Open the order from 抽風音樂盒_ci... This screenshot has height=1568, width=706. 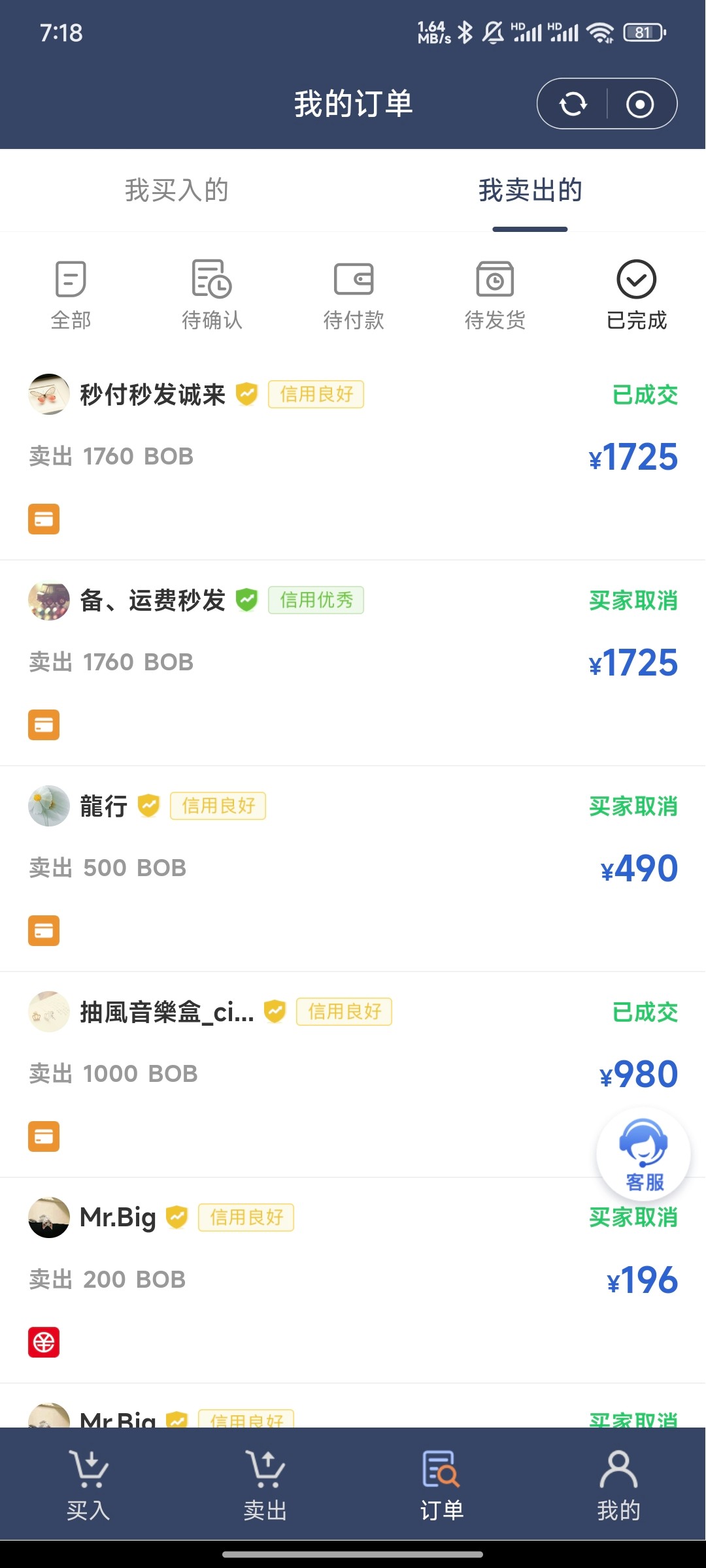pos(353,1074)
